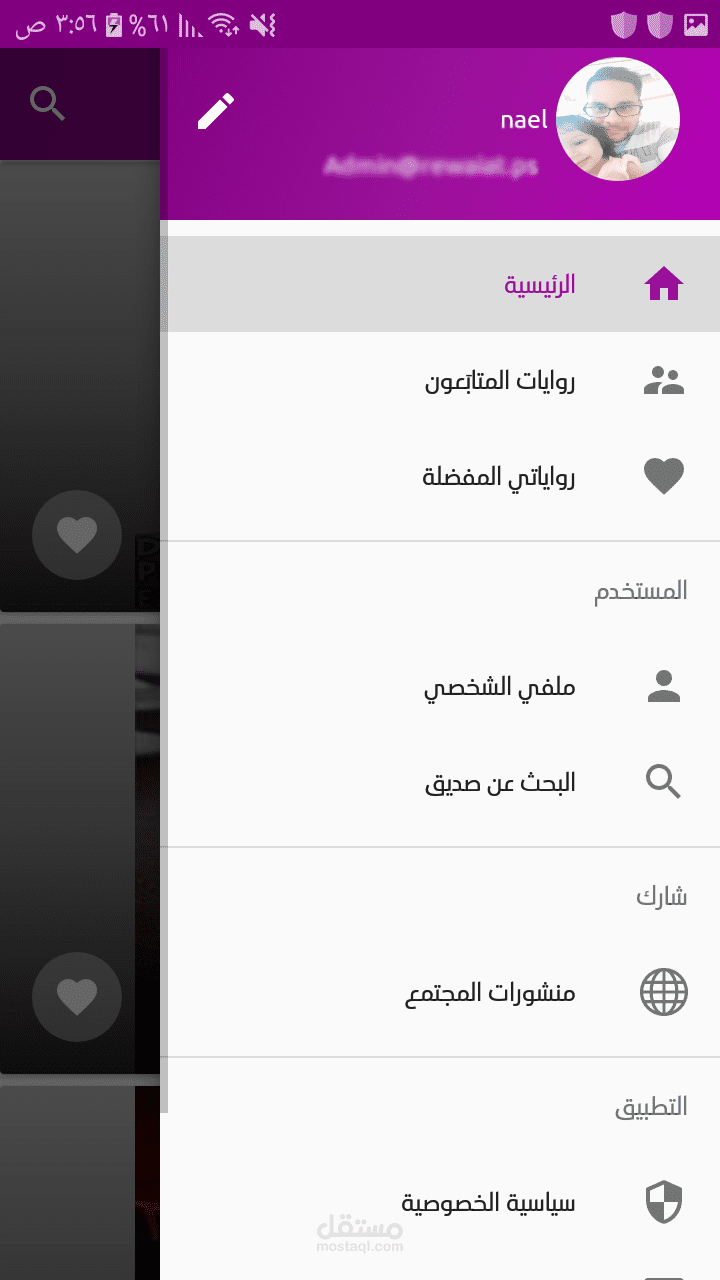Screen dimensions: 720x1280
Task: Open nael's profile picture
Action: pos(617,119)
